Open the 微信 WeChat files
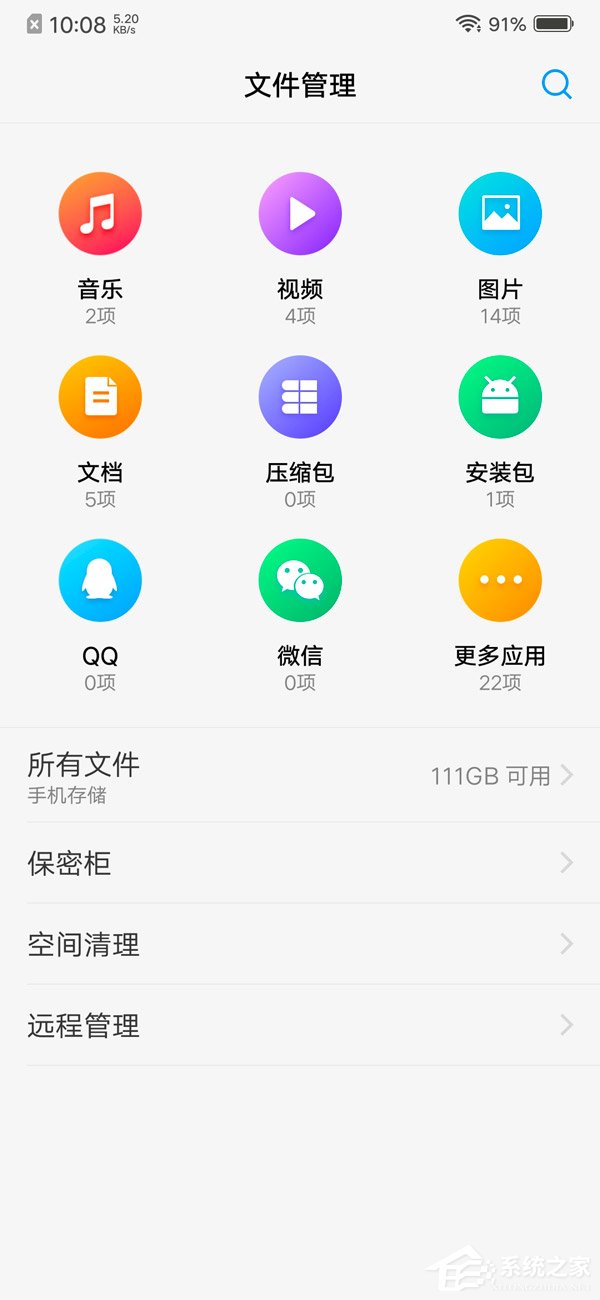600x1300 pixels. pos(300,580)
